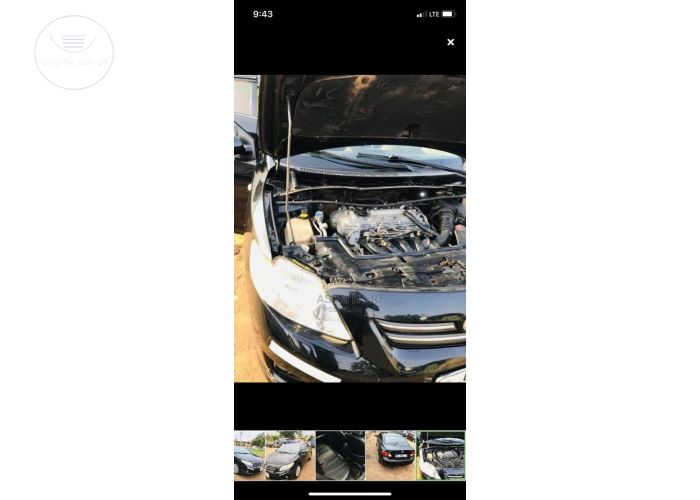Close the photo viewer with the X
The width and height of the screenshot is (700, 500).
click(450, 42)
